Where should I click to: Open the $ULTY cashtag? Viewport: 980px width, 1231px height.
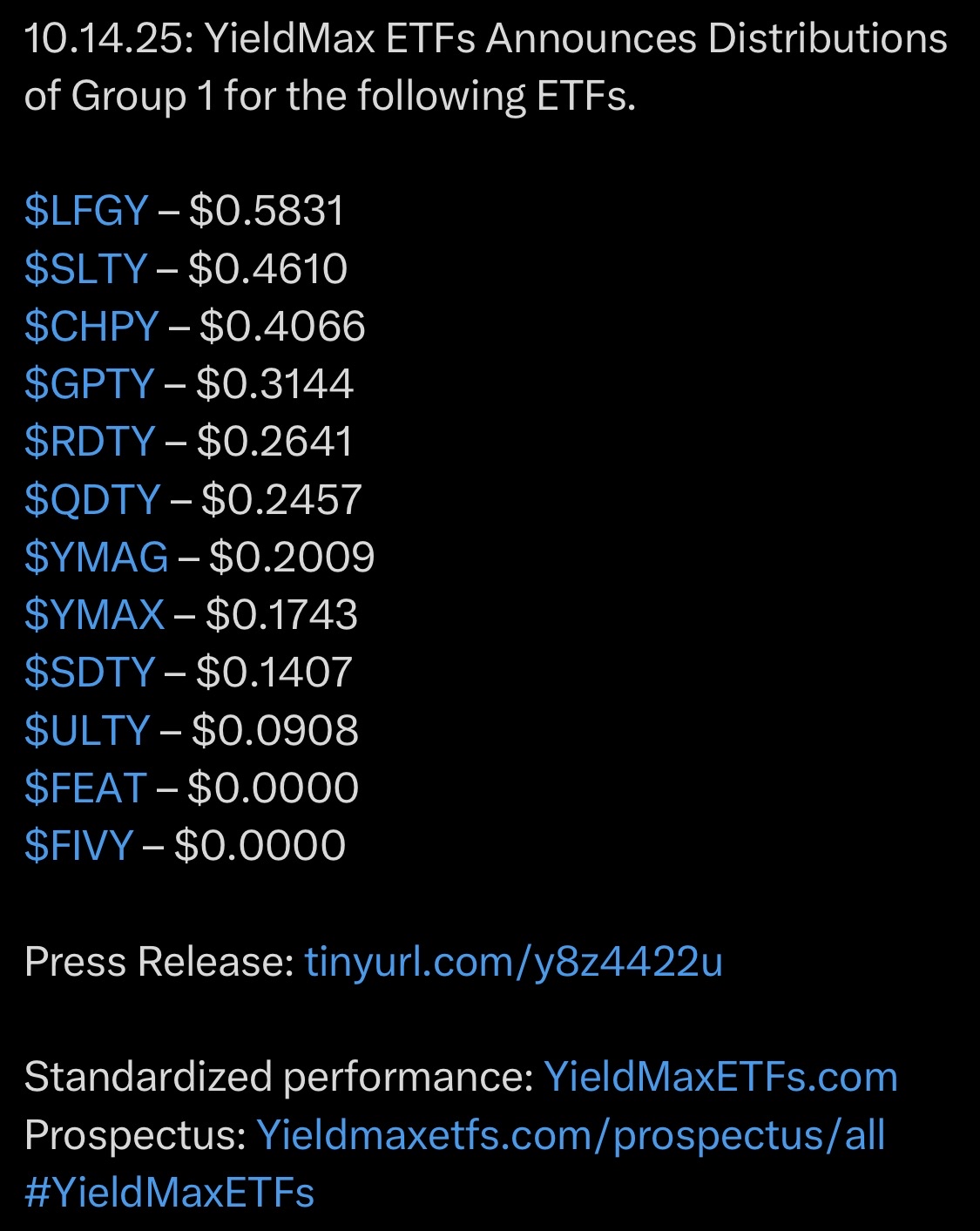87,730
